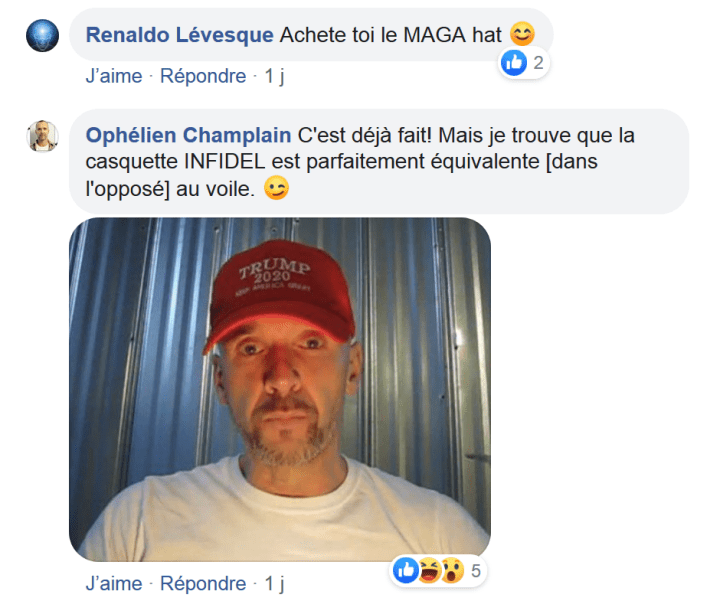Like Ophélien Champlain's comment via J'aime

(114, 583)
